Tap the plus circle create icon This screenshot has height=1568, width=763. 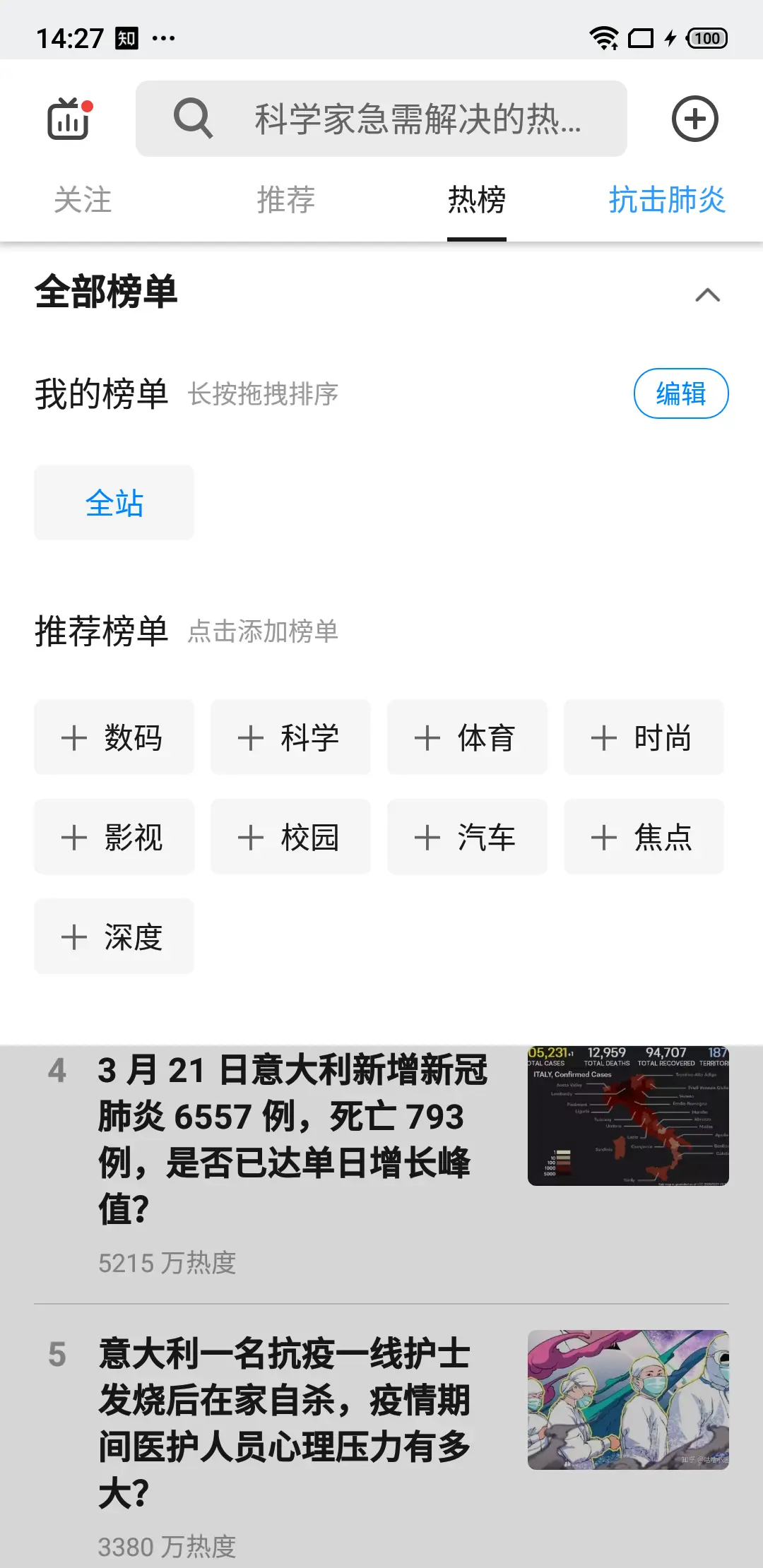tap(694, 119)
